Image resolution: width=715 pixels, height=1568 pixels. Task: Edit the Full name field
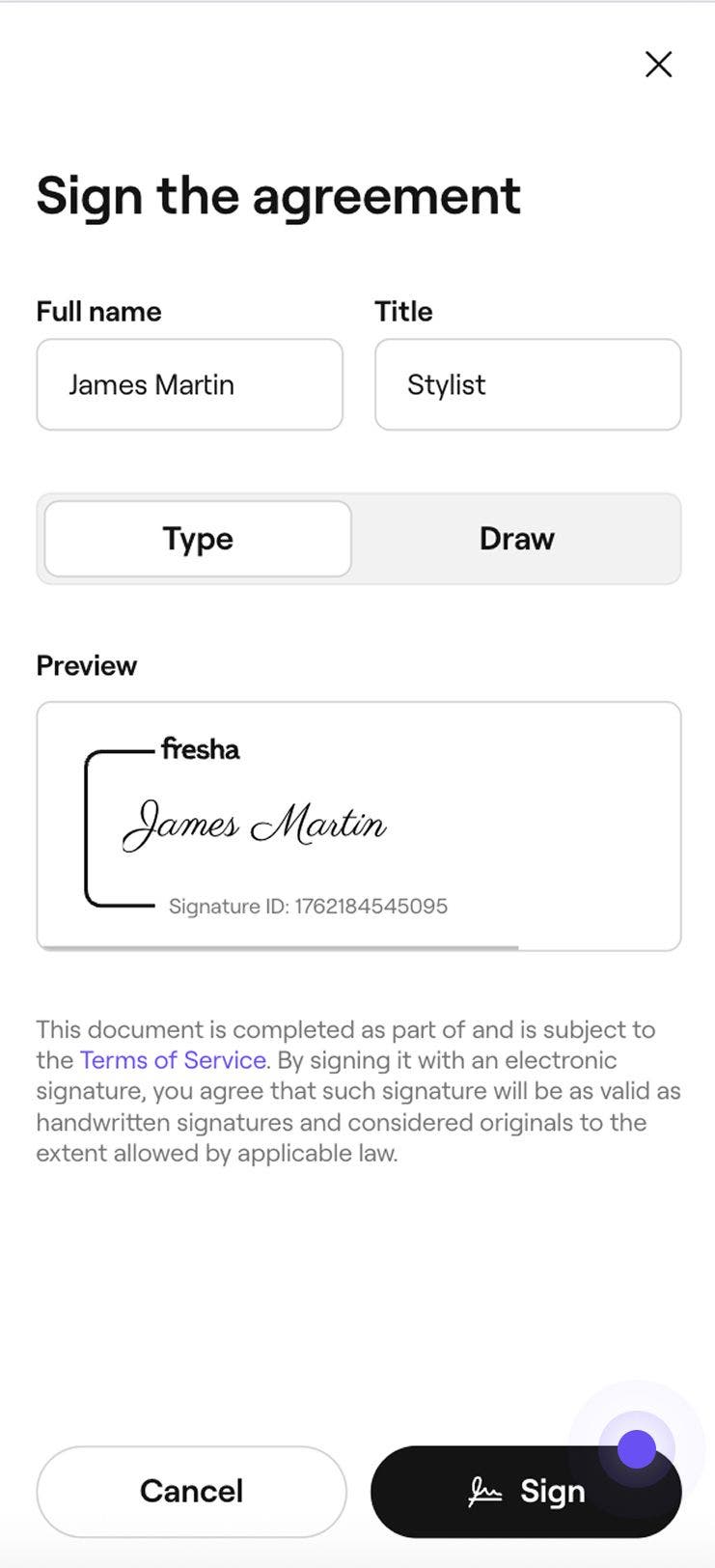(x=190, y=384)
